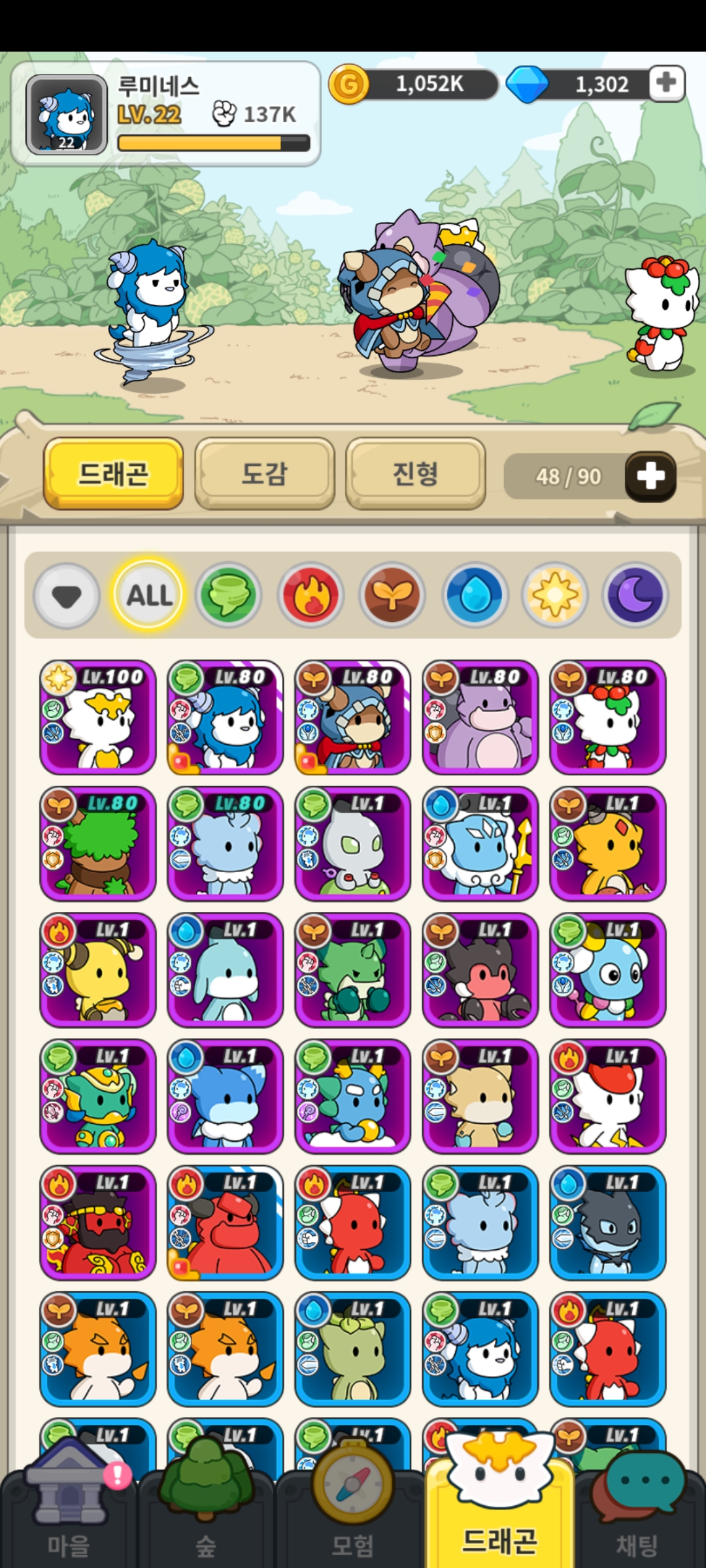The height and width of the screenshot is (1568, 706).
Task: Go to the 숲 tab
Action: coord(206,1516)
